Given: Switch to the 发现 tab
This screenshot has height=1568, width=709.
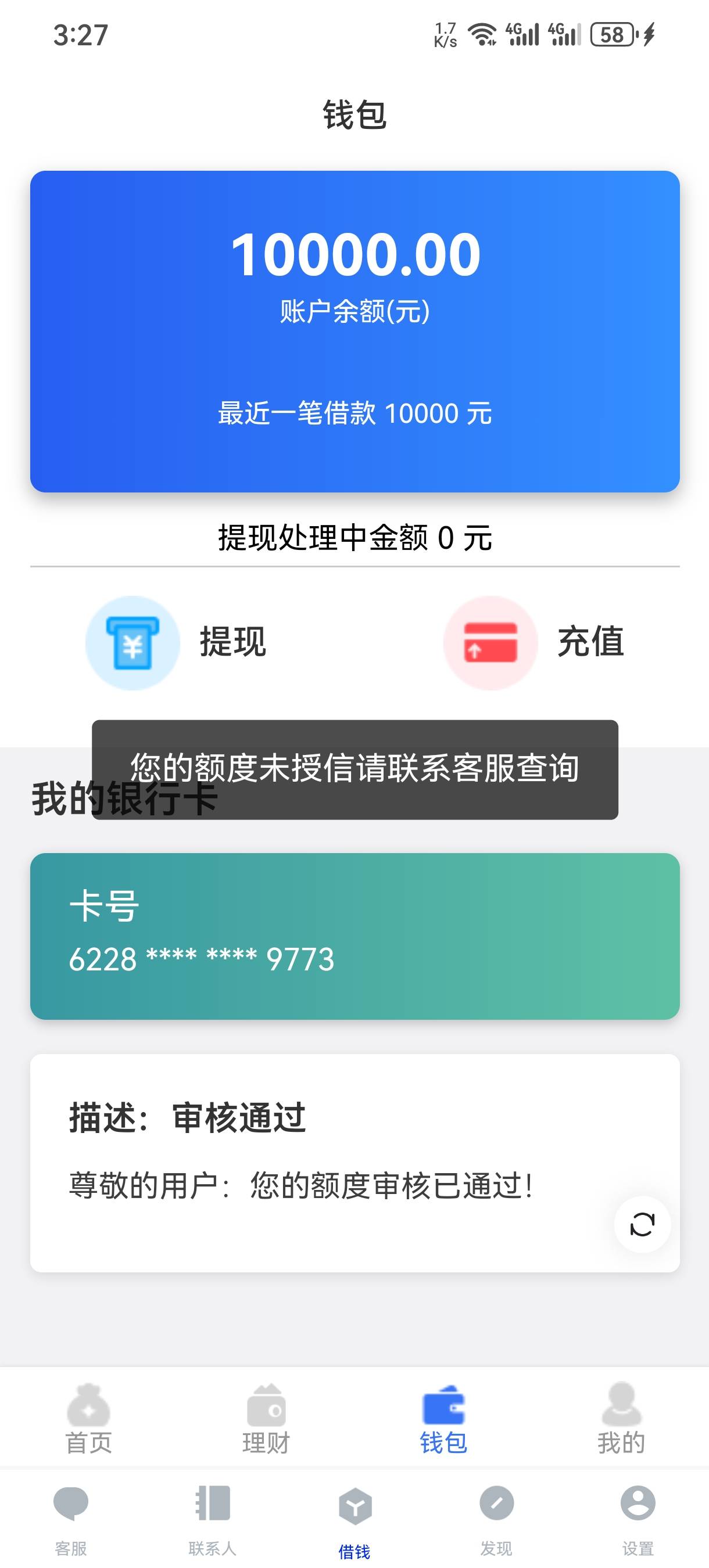Looking at the screenshot, I should [x=496, y=1520].
